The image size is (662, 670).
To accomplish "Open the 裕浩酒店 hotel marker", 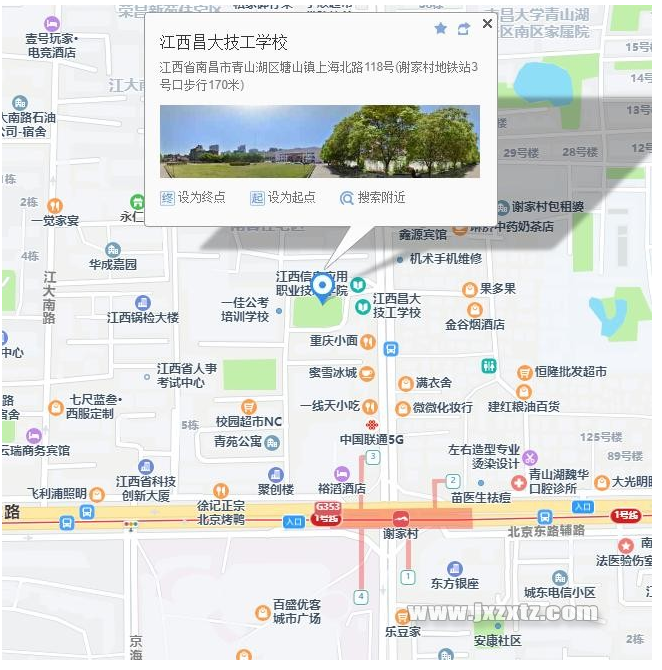I will pos(341,473).
